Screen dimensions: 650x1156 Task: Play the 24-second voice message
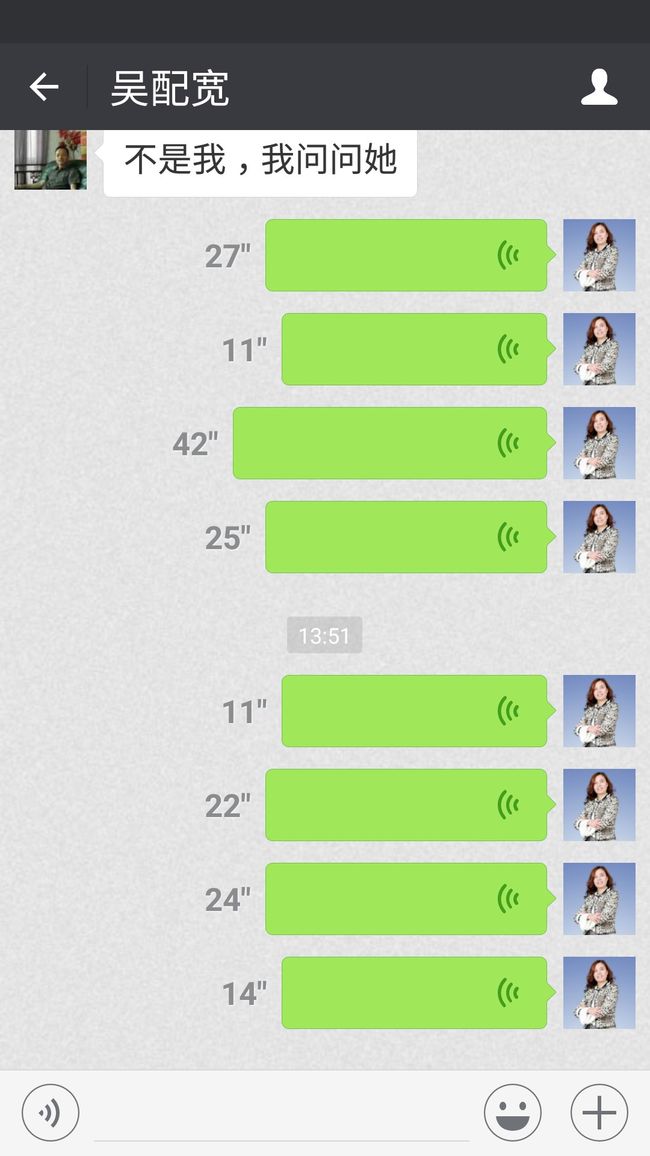coord(409,899)
